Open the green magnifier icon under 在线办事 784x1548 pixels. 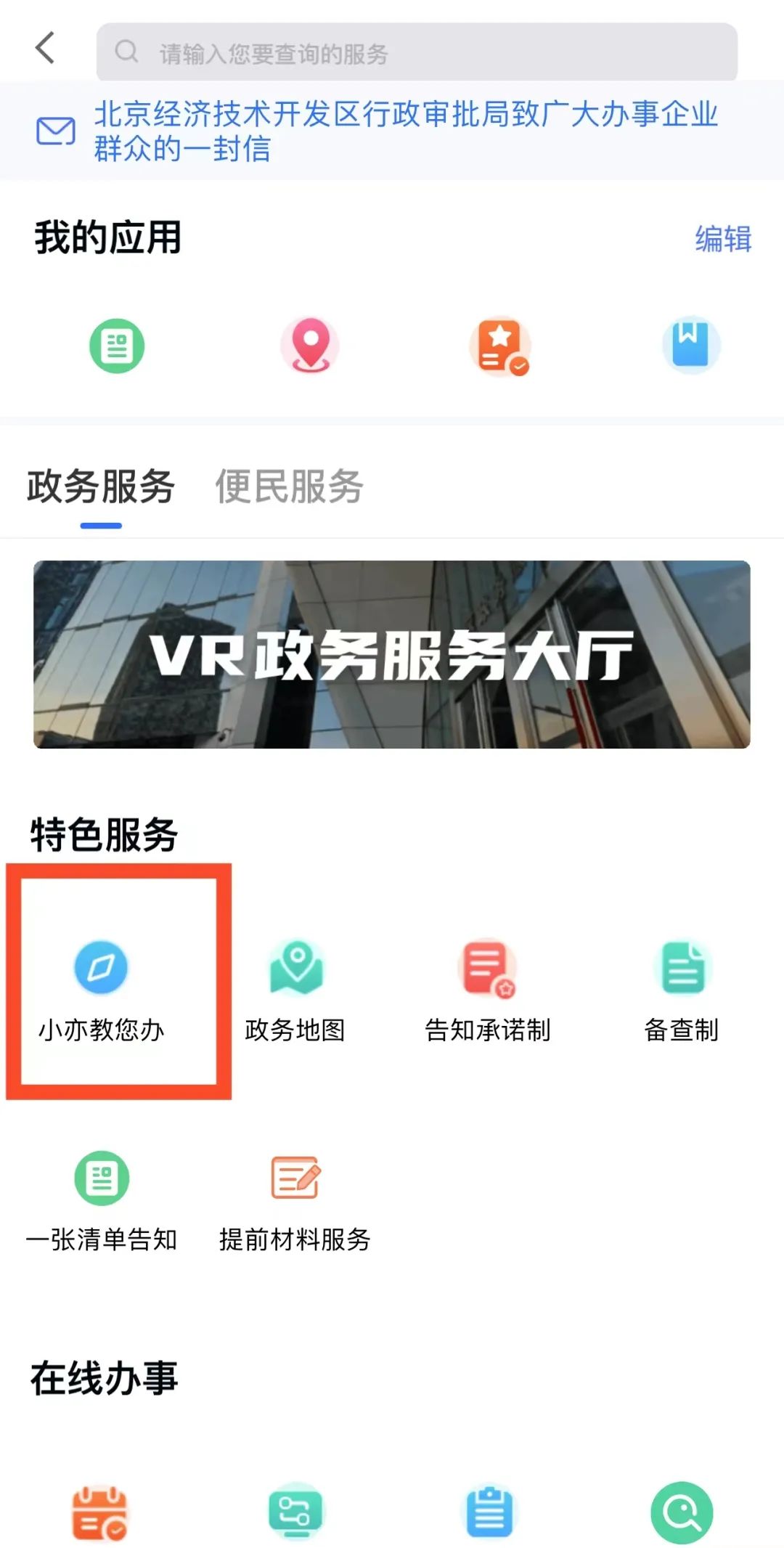tap(682, 1513)
